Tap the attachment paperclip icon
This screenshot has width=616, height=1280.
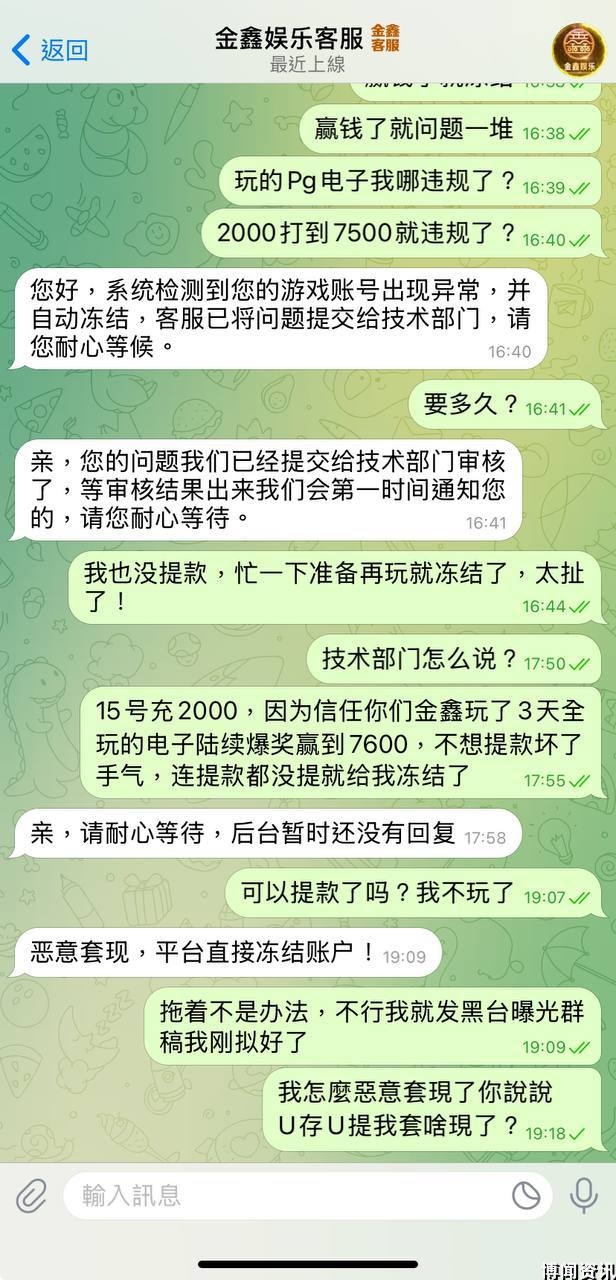(32, 1195)
